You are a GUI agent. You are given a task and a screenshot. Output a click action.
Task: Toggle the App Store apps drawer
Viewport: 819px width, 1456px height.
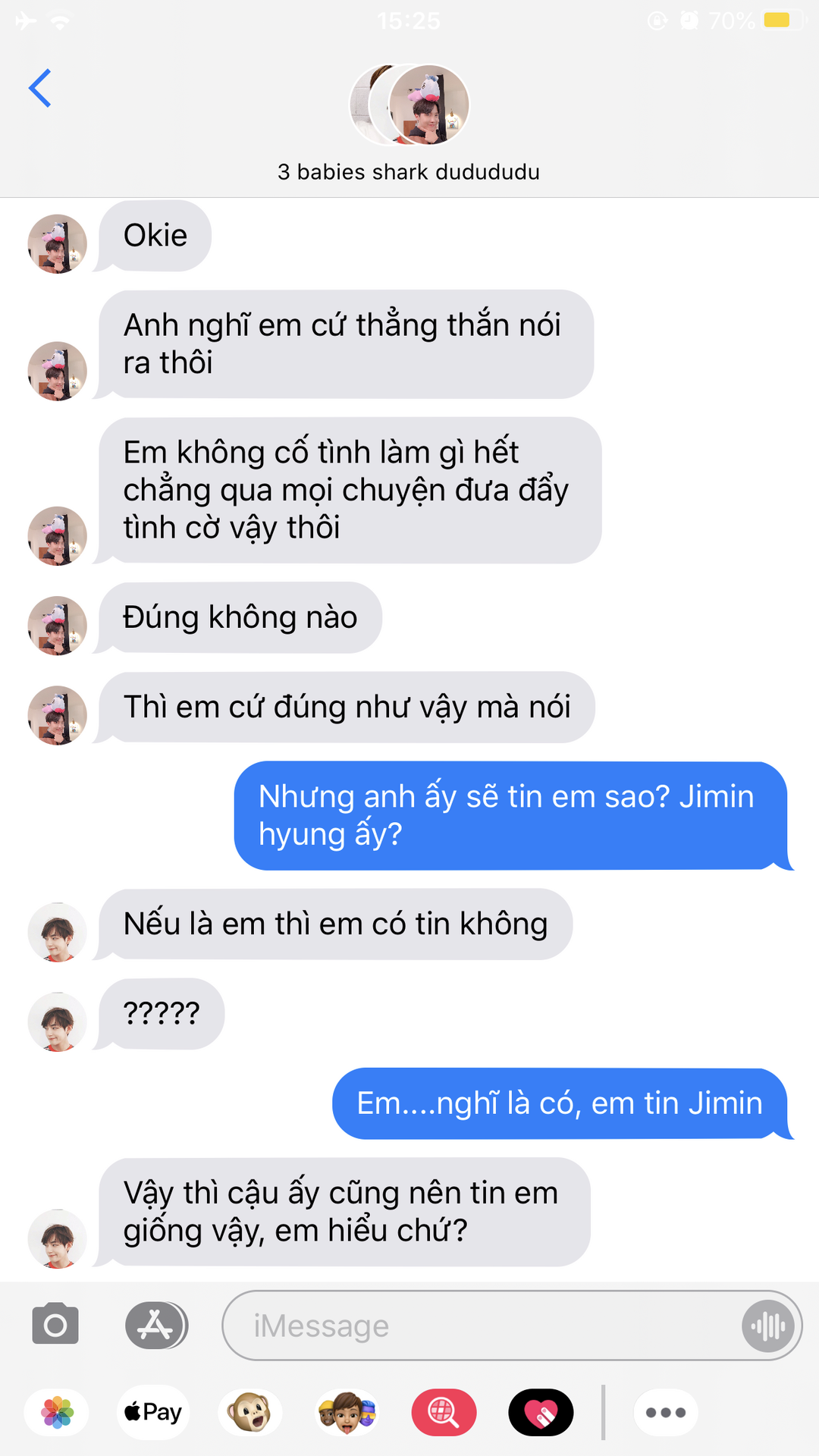(x=156, y=1325)
